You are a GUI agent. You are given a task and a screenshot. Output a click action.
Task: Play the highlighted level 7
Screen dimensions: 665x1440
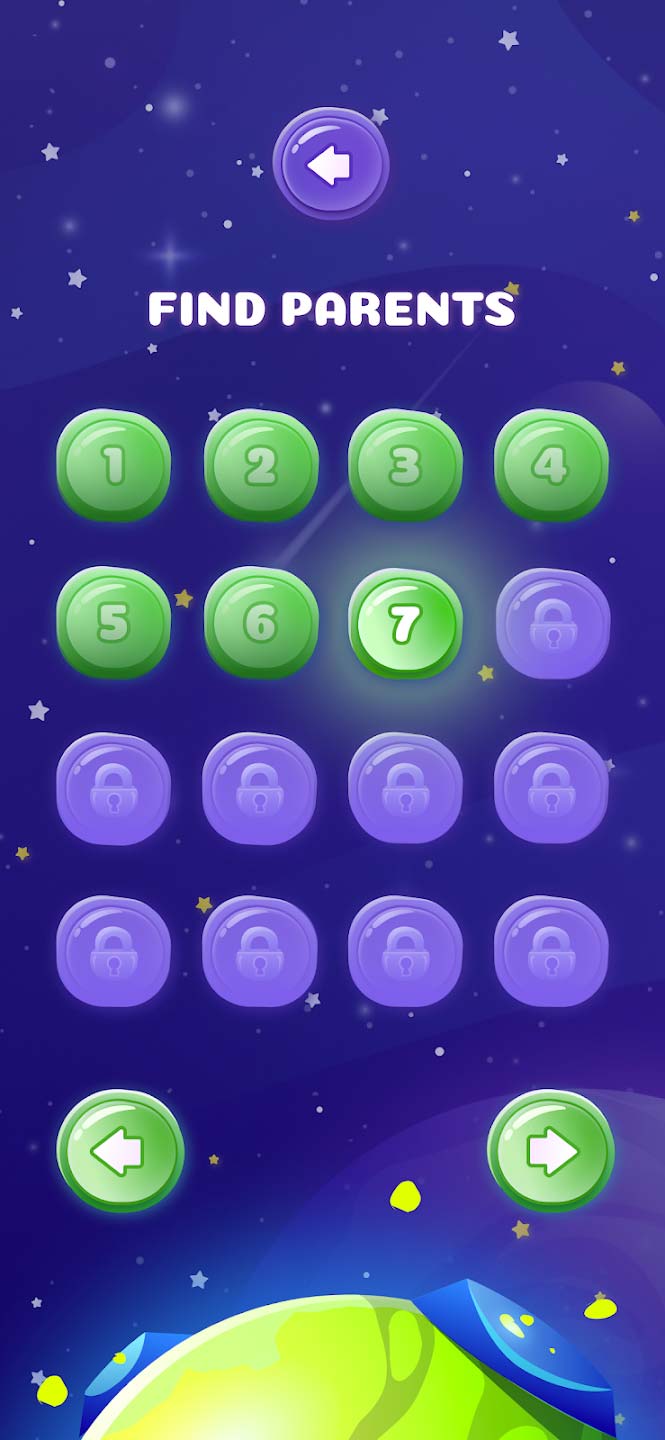[405, 625]
